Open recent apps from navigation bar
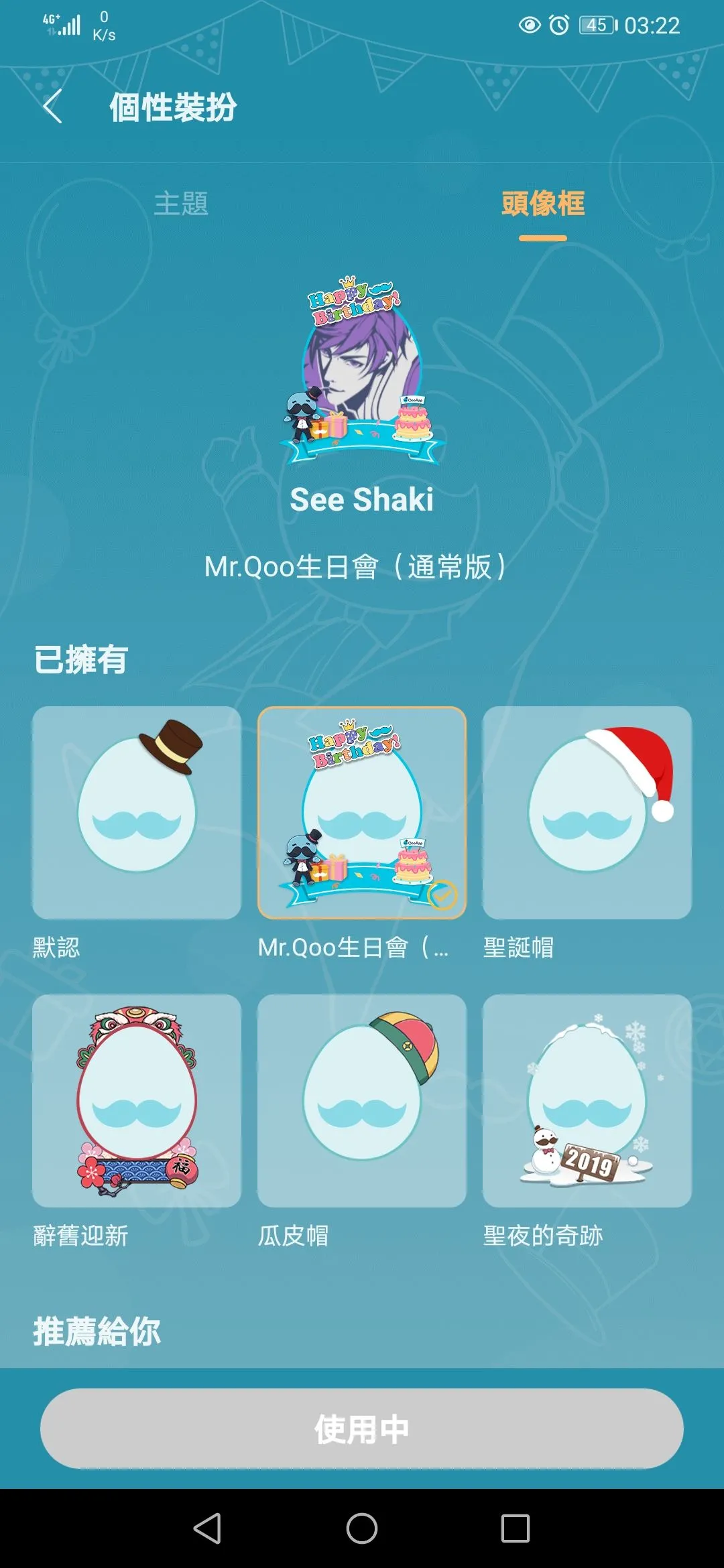724x1568 pixels. [515, 1528]
